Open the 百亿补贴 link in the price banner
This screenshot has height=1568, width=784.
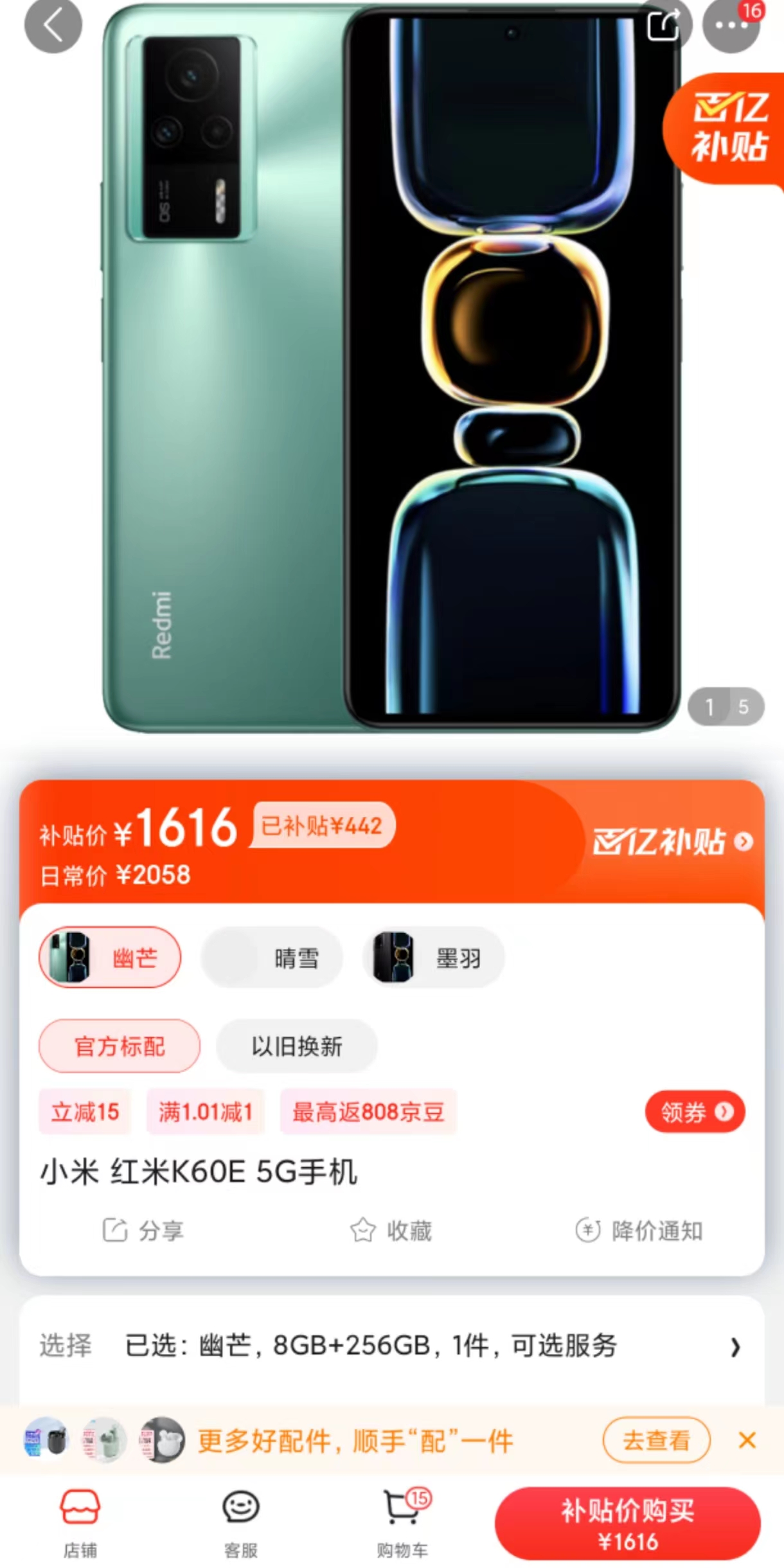click(672, 841)
